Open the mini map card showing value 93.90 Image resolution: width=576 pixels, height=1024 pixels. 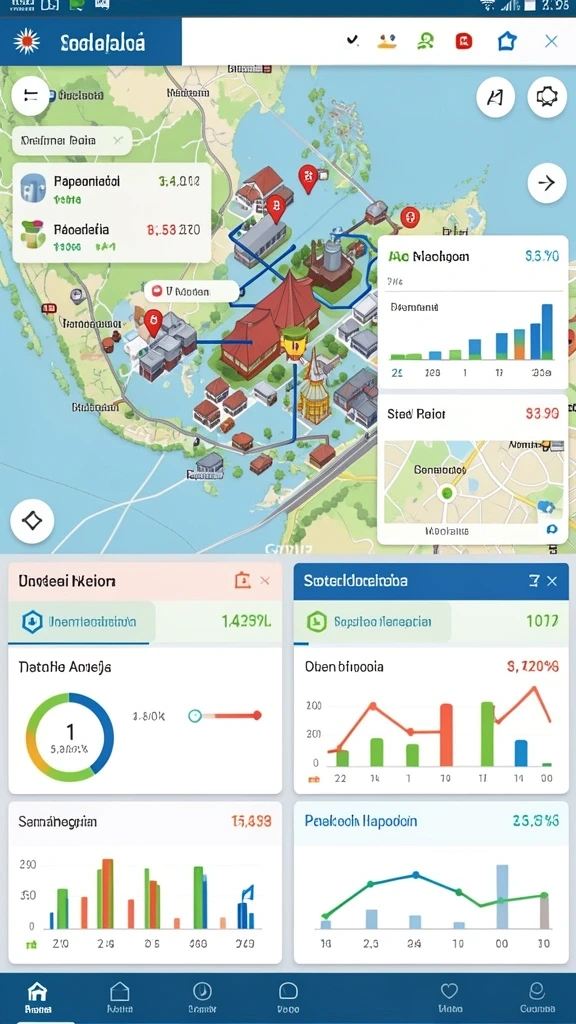(x=473, y=469)
